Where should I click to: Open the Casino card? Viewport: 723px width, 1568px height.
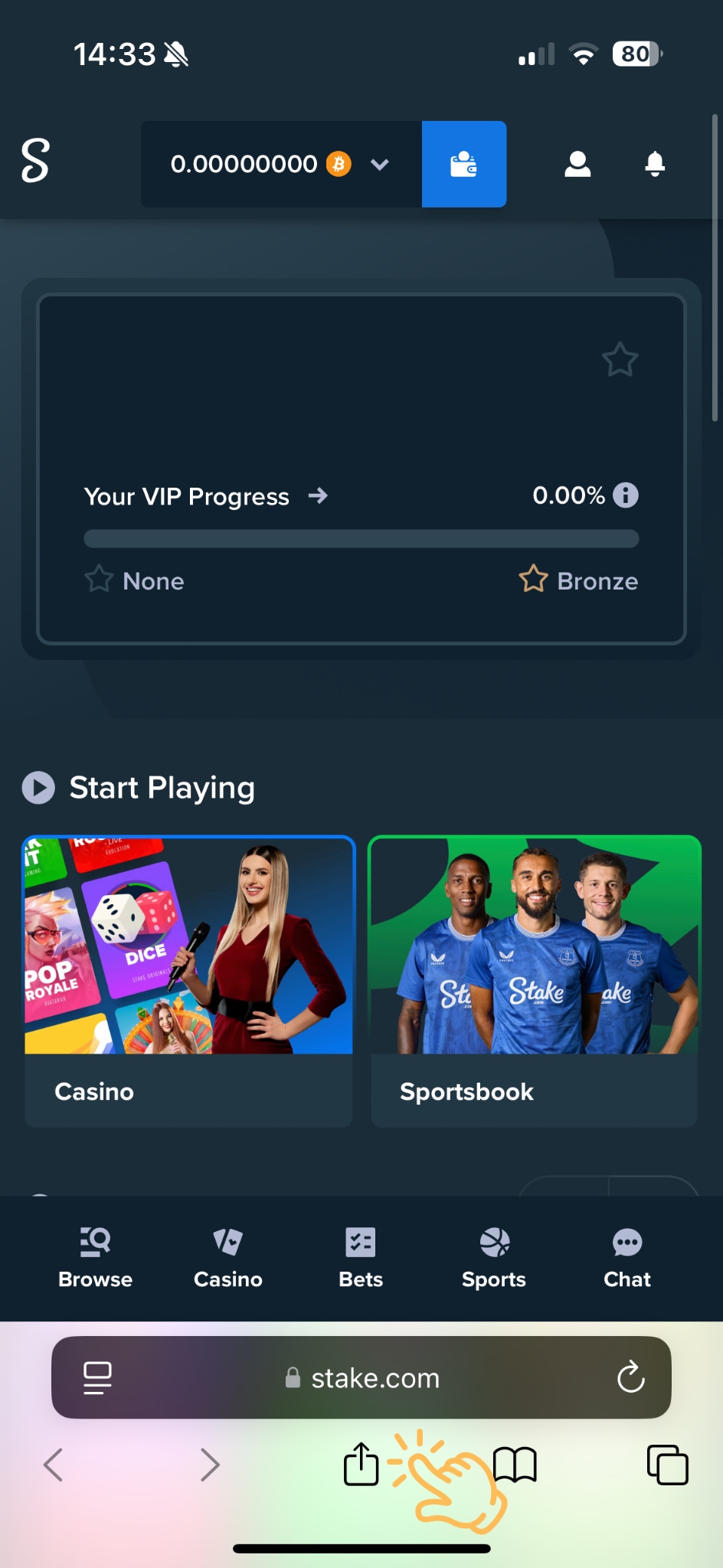click(x=188, y=981)
